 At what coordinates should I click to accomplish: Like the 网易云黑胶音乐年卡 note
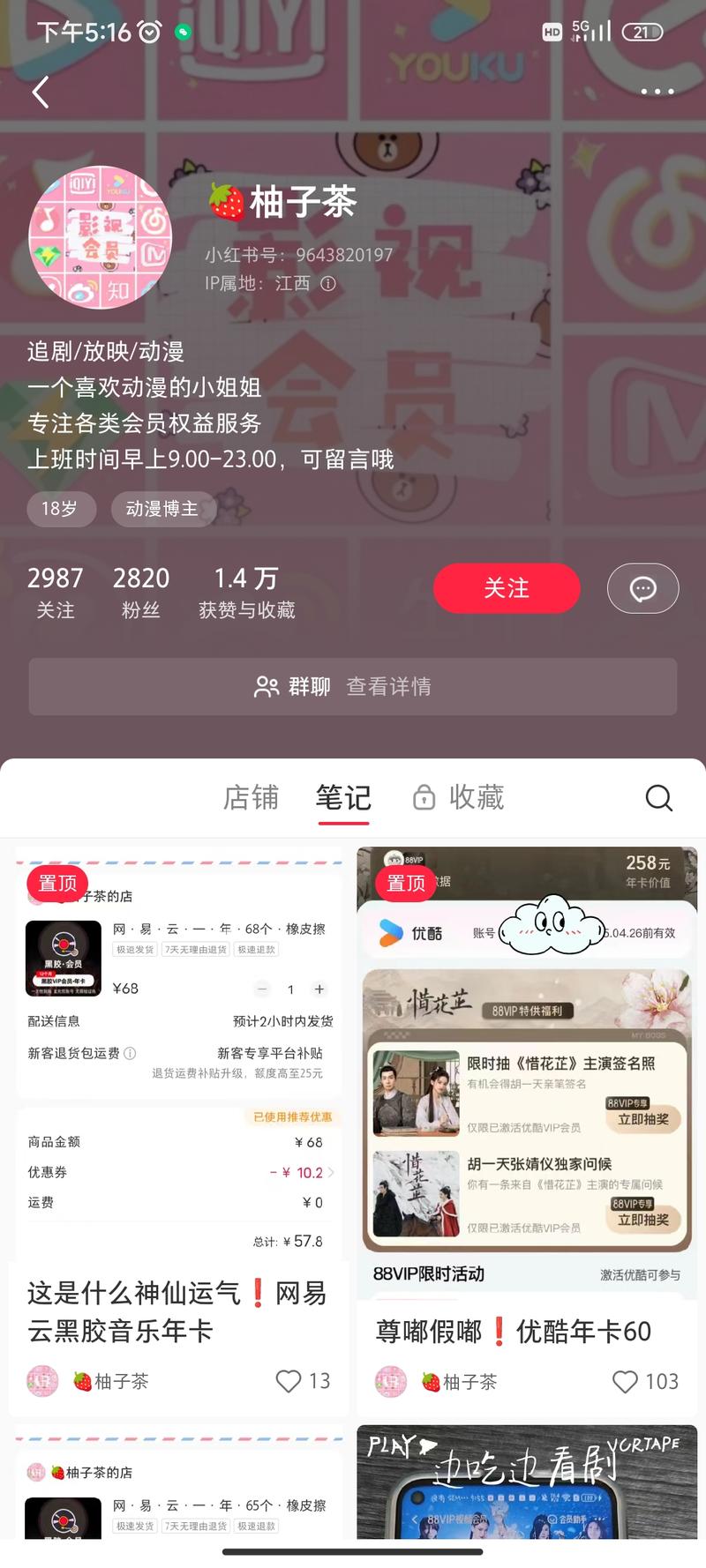pyautogui.click(x=289, y=1380)
